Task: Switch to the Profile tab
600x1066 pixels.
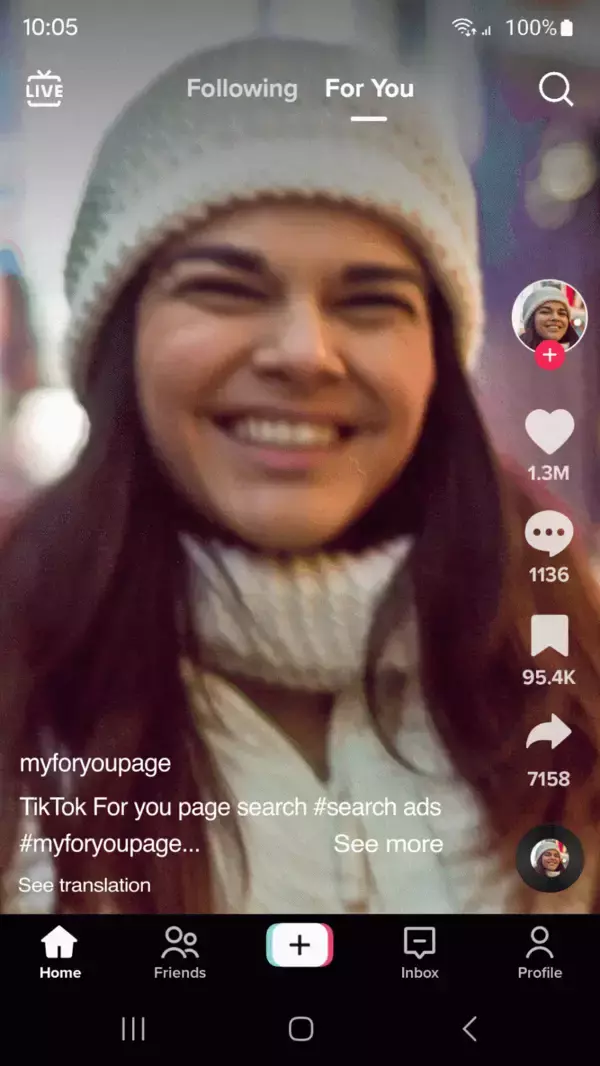Action: pos(540,952)
